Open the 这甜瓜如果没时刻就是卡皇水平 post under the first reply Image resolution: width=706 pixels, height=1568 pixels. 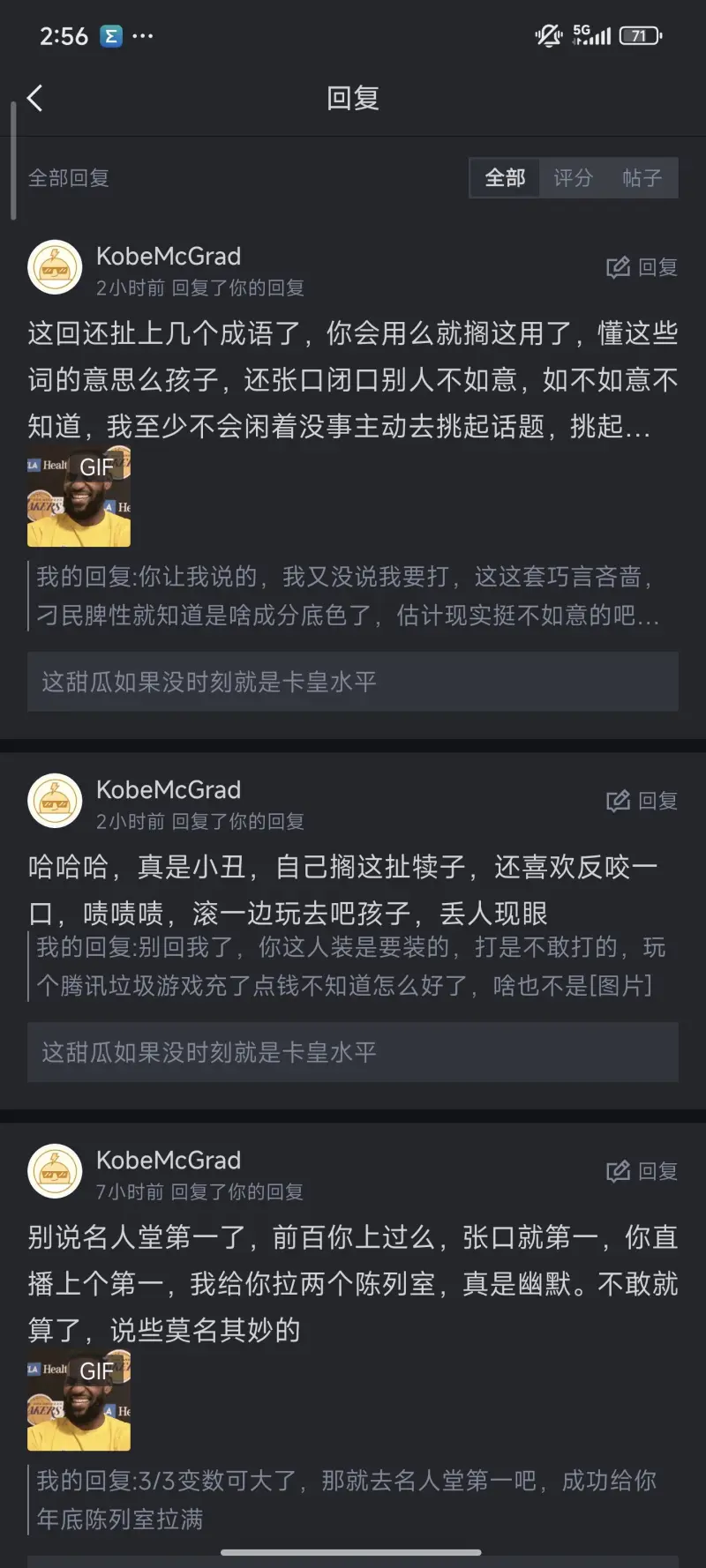tap(352, 682)
